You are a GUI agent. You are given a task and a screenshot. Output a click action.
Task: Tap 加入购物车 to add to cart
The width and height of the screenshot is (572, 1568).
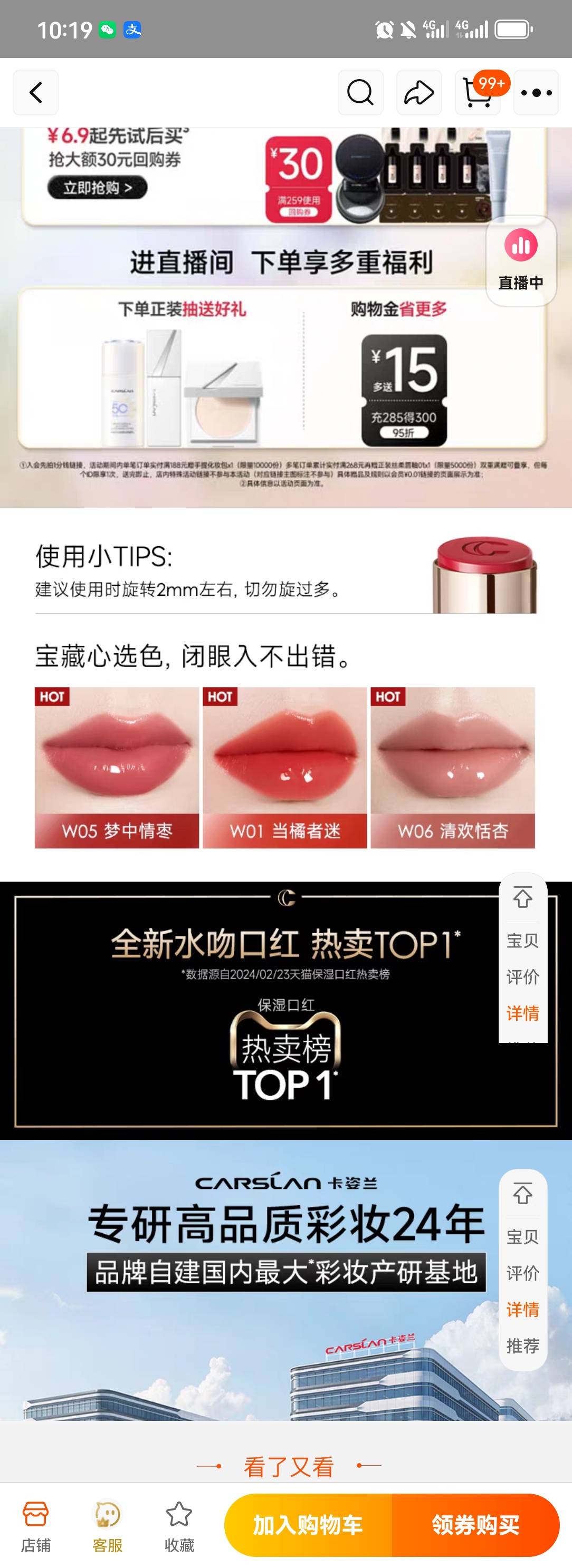(x=308, y=1525)
